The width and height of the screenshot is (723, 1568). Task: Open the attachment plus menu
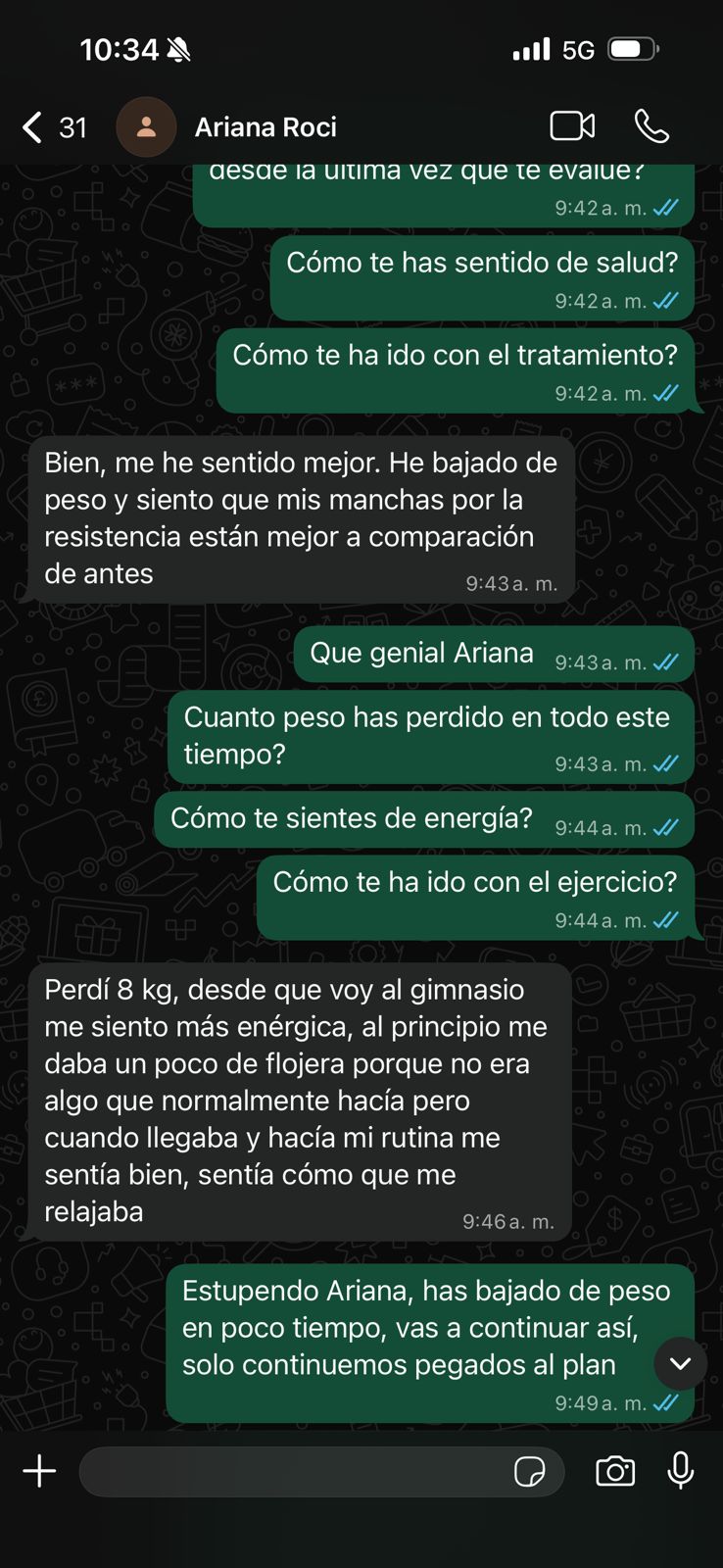[x=39, y=1471]
